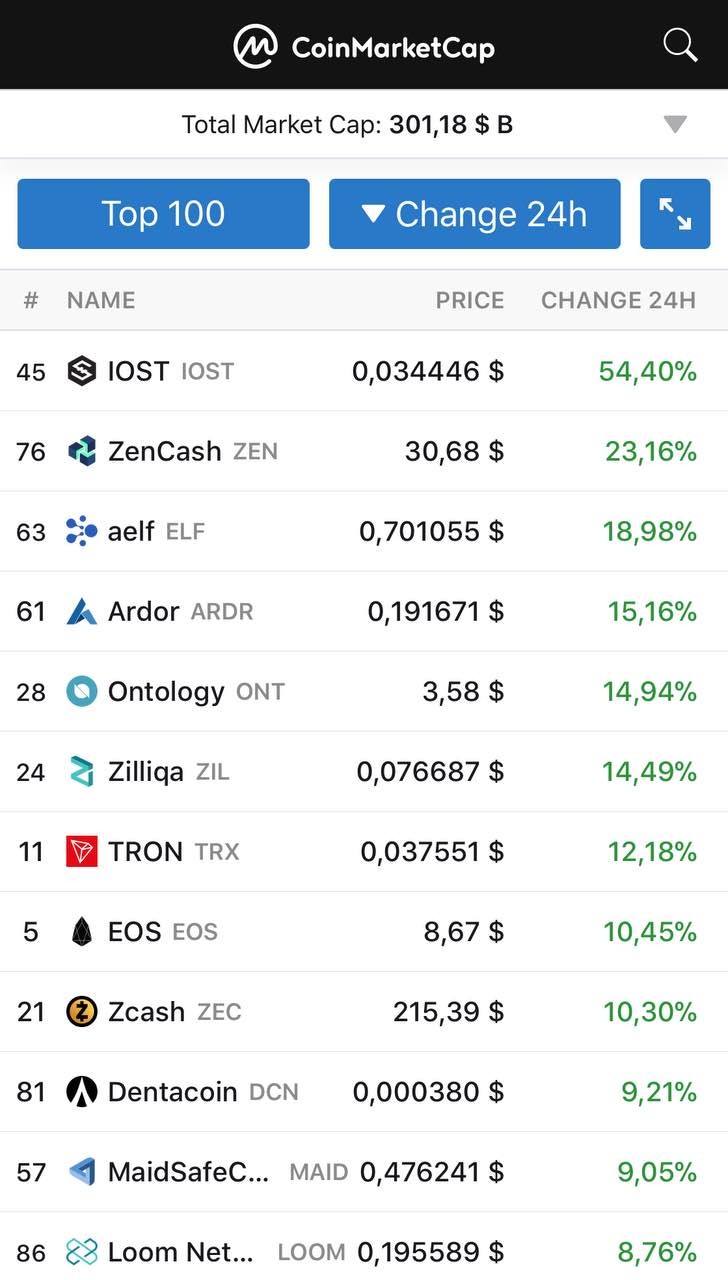Open the MaidSafeCoin MAID row

click(364, 1171)
